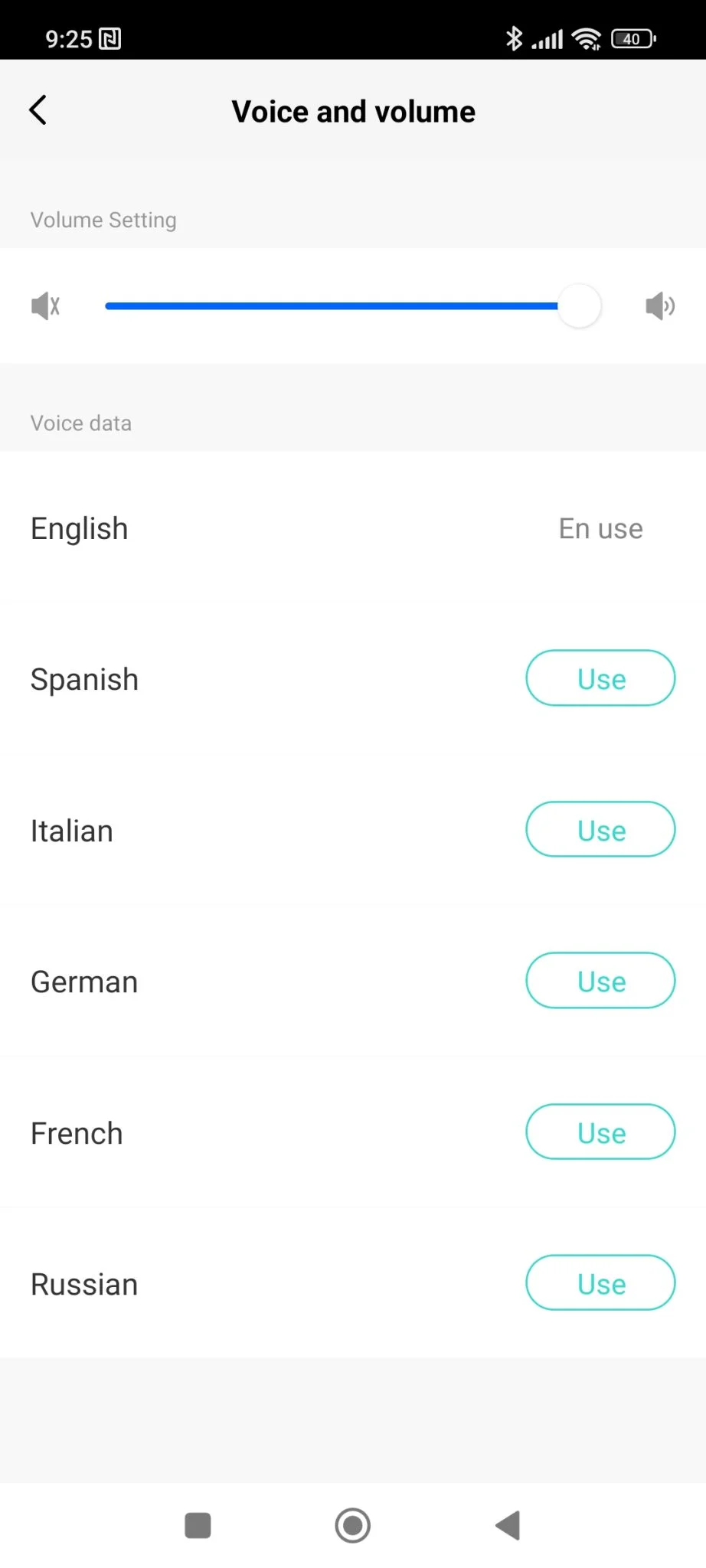Tap the loud speaker icon for maximum volume
The width and height of the screenshot is (706, 1568).
tap(659, 306)
